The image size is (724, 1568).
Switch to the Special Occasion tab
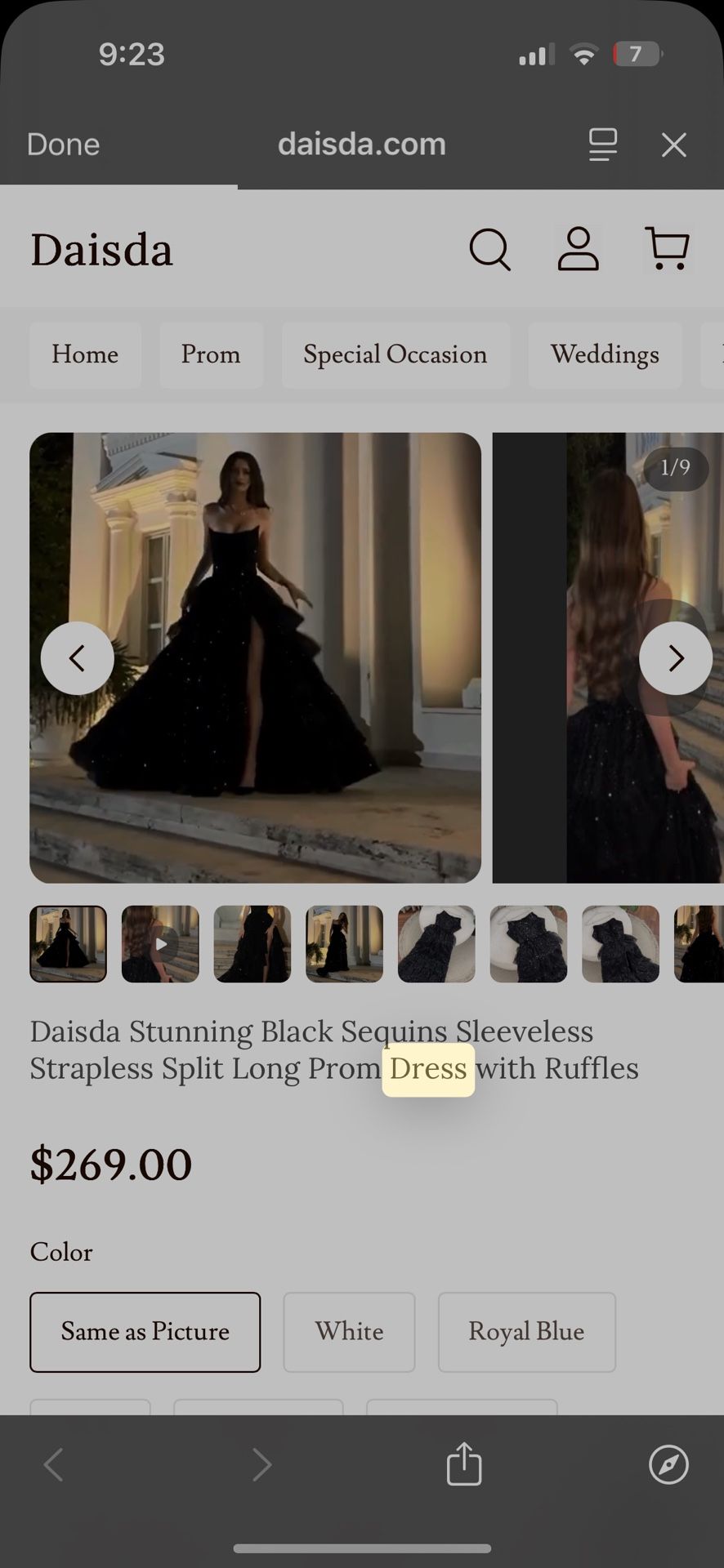pos(396,355)
